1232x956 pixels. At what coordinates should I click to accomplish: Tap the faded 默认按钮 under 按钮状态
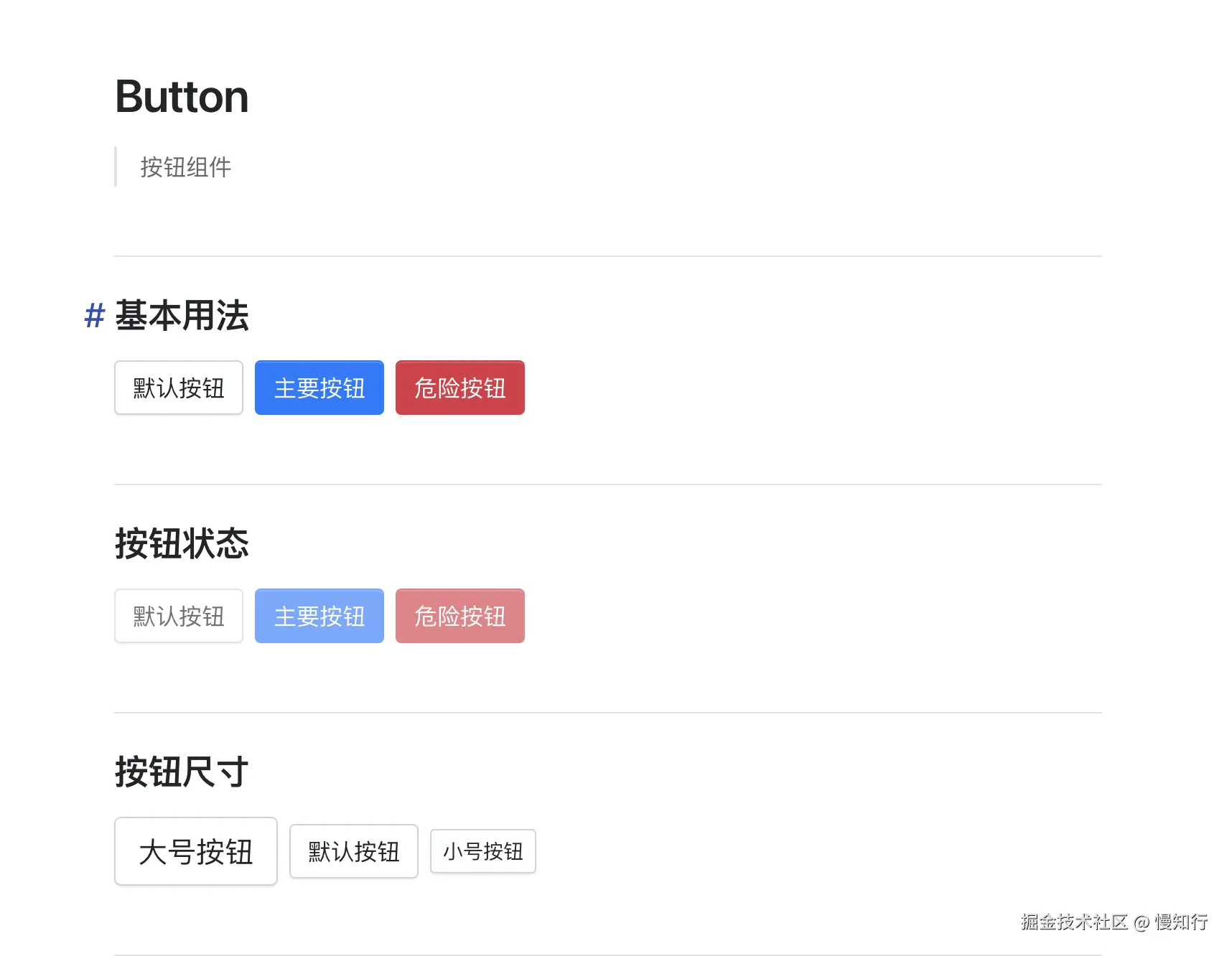(x=179, y=616)
